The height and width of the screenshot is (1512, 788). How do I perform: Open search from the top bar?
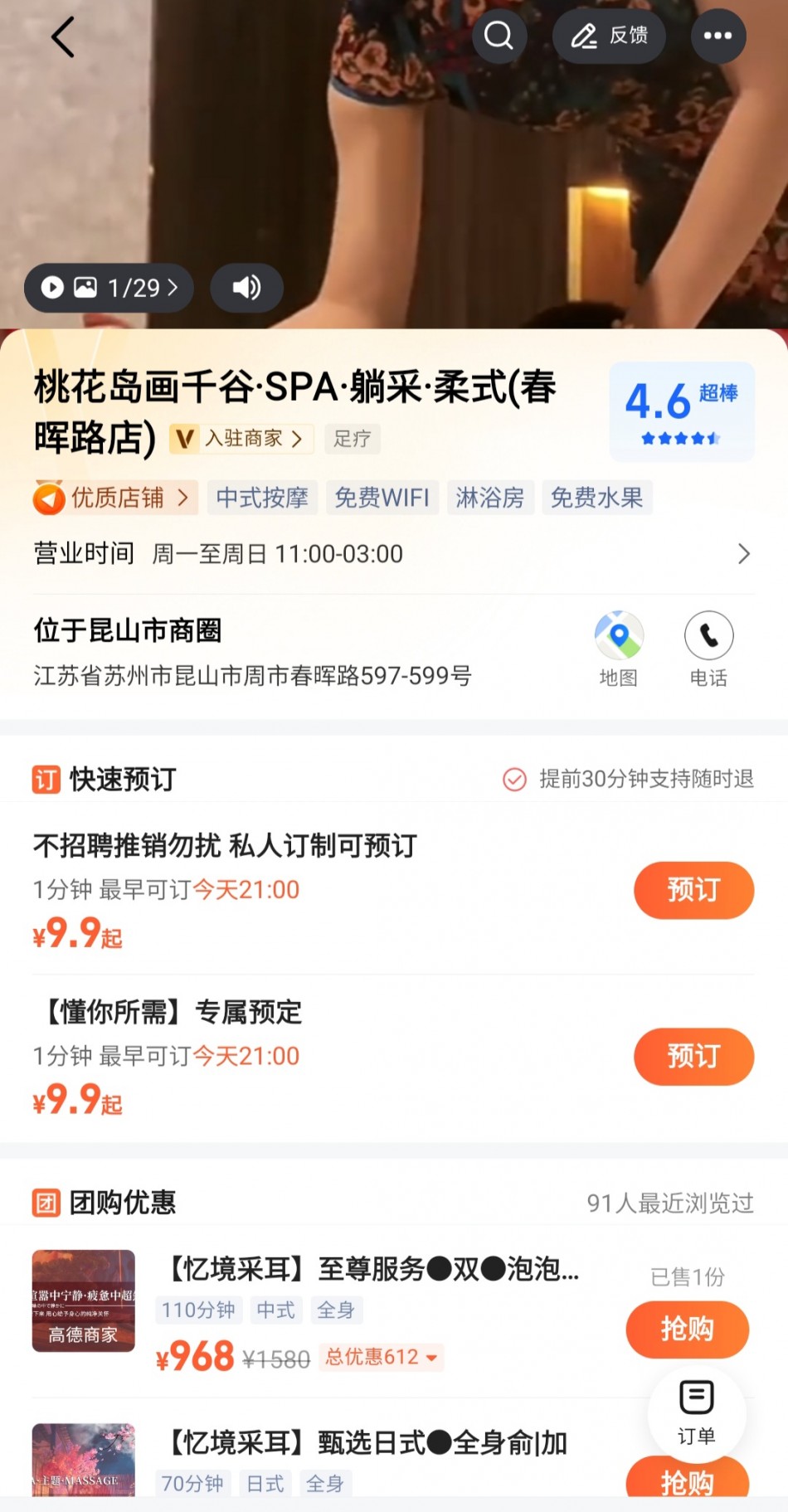[x=499, y=36]
